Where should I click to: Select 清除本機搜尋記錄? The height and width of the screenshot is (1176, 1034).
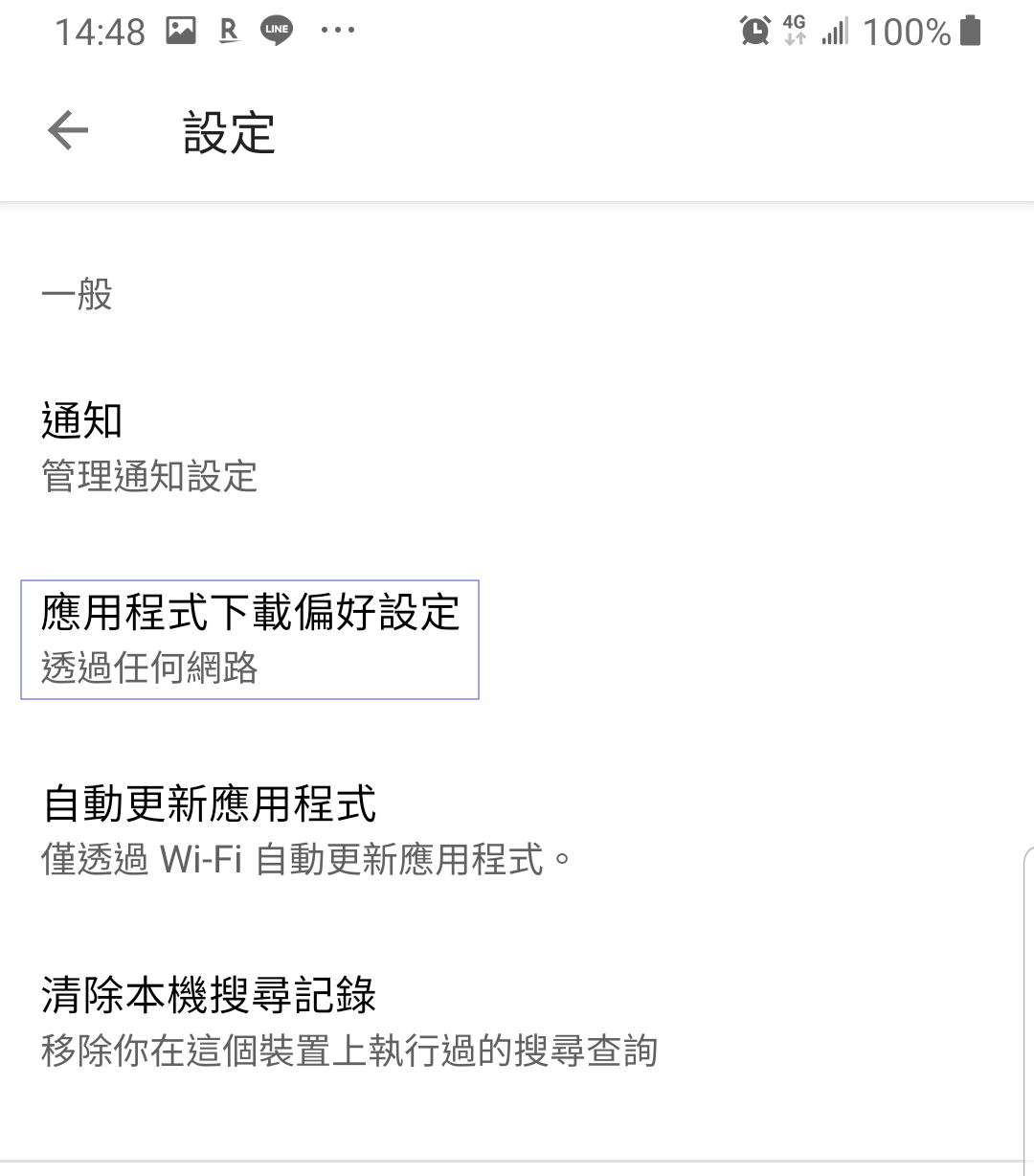[517, 1022]
